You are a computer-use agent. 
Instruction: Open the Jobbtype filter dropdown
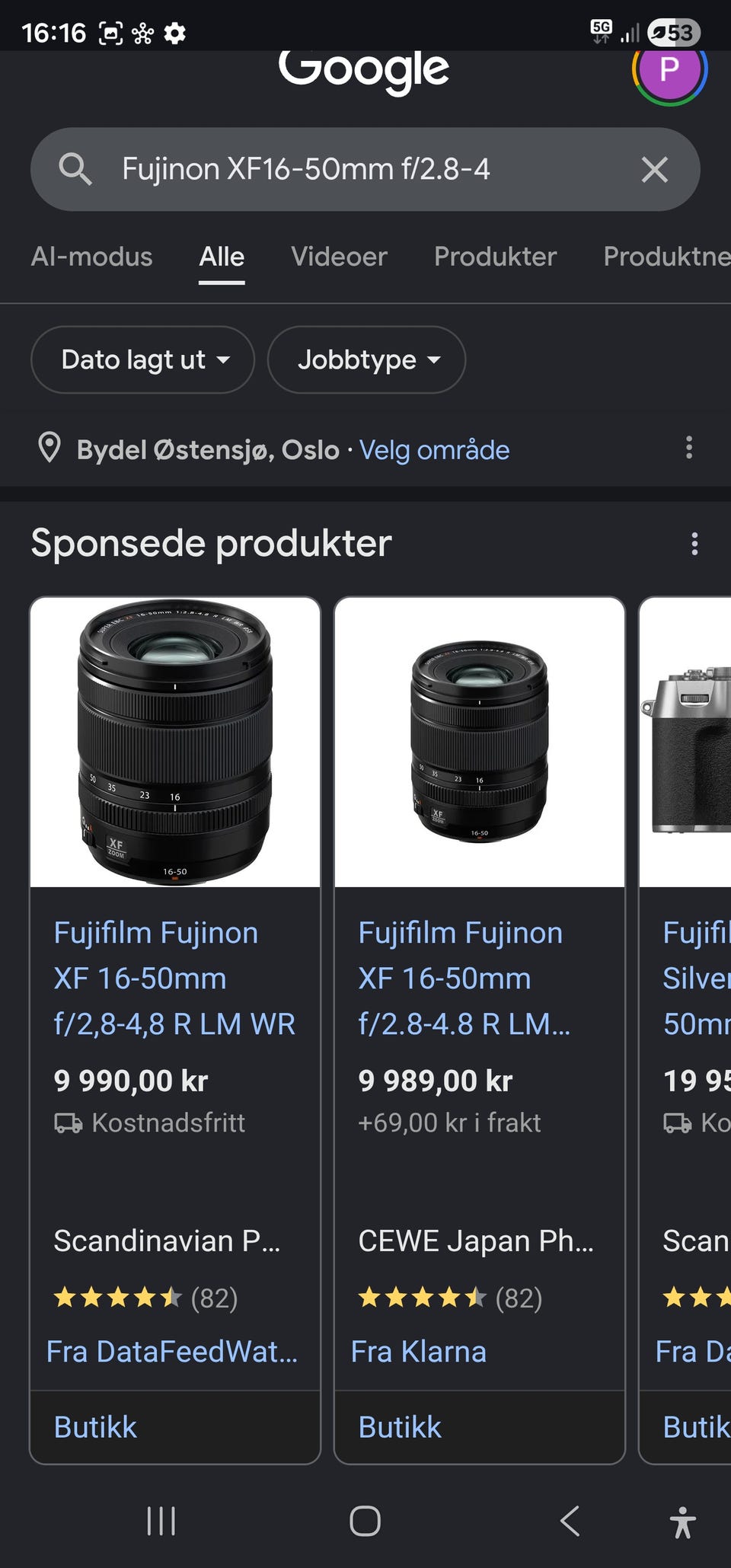[365, 359]
